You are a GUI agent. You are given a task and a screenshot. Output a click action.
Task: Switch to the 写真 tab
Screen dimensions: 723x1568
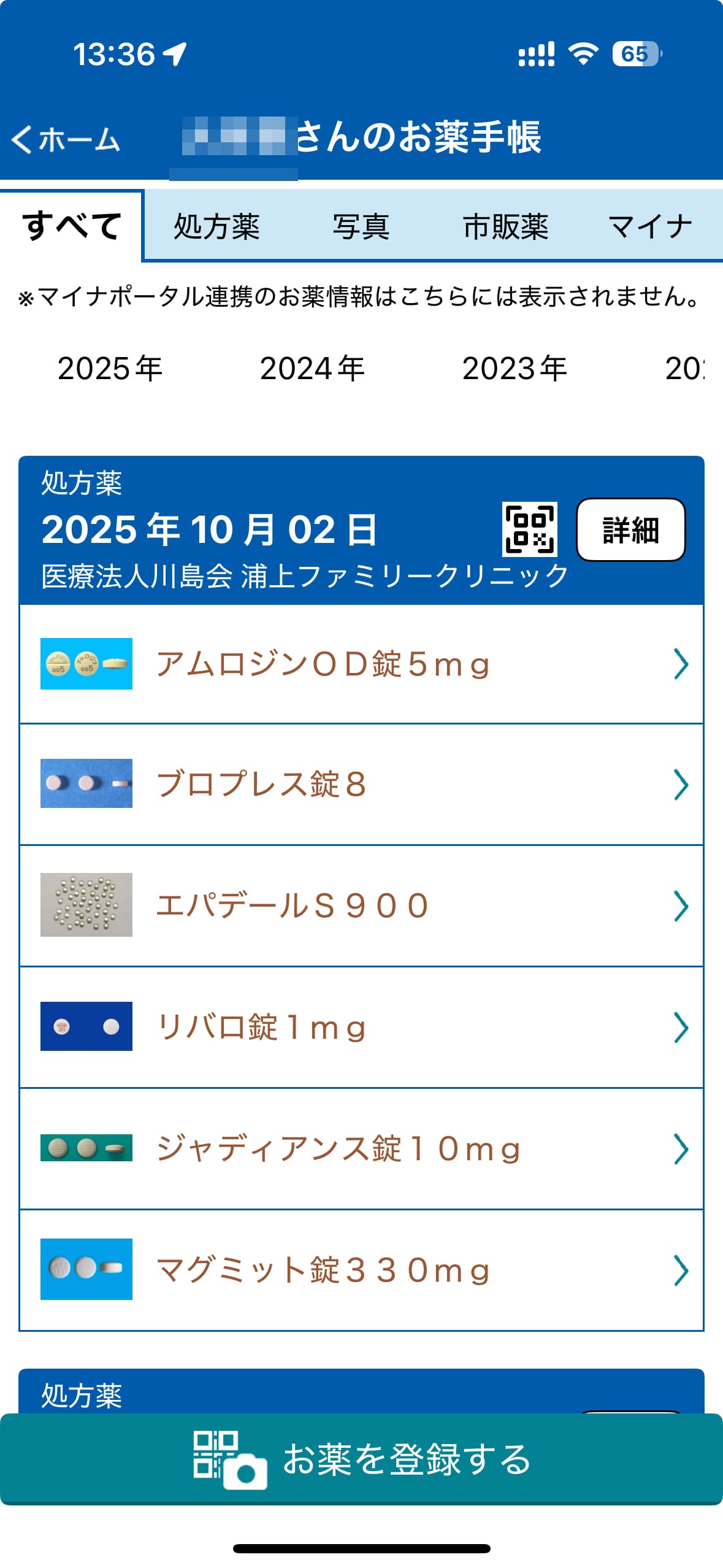click(361, 228)
